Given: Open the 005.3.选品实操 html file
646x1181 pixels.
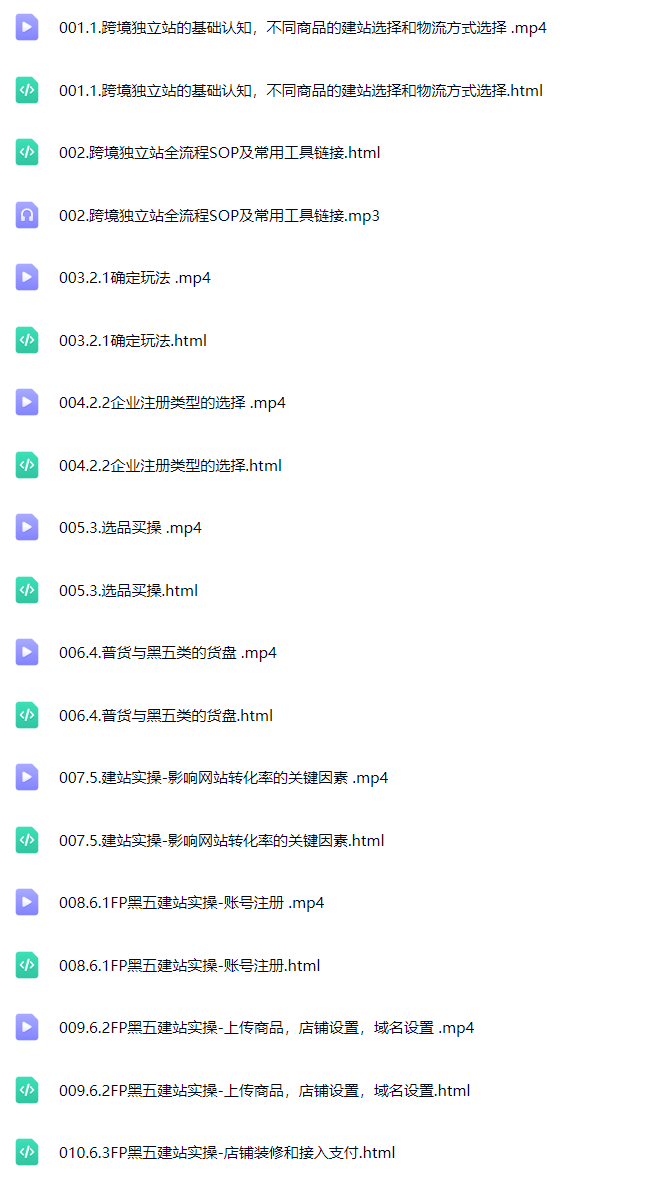Looking at the screenshot, I should tap(128, 591).
